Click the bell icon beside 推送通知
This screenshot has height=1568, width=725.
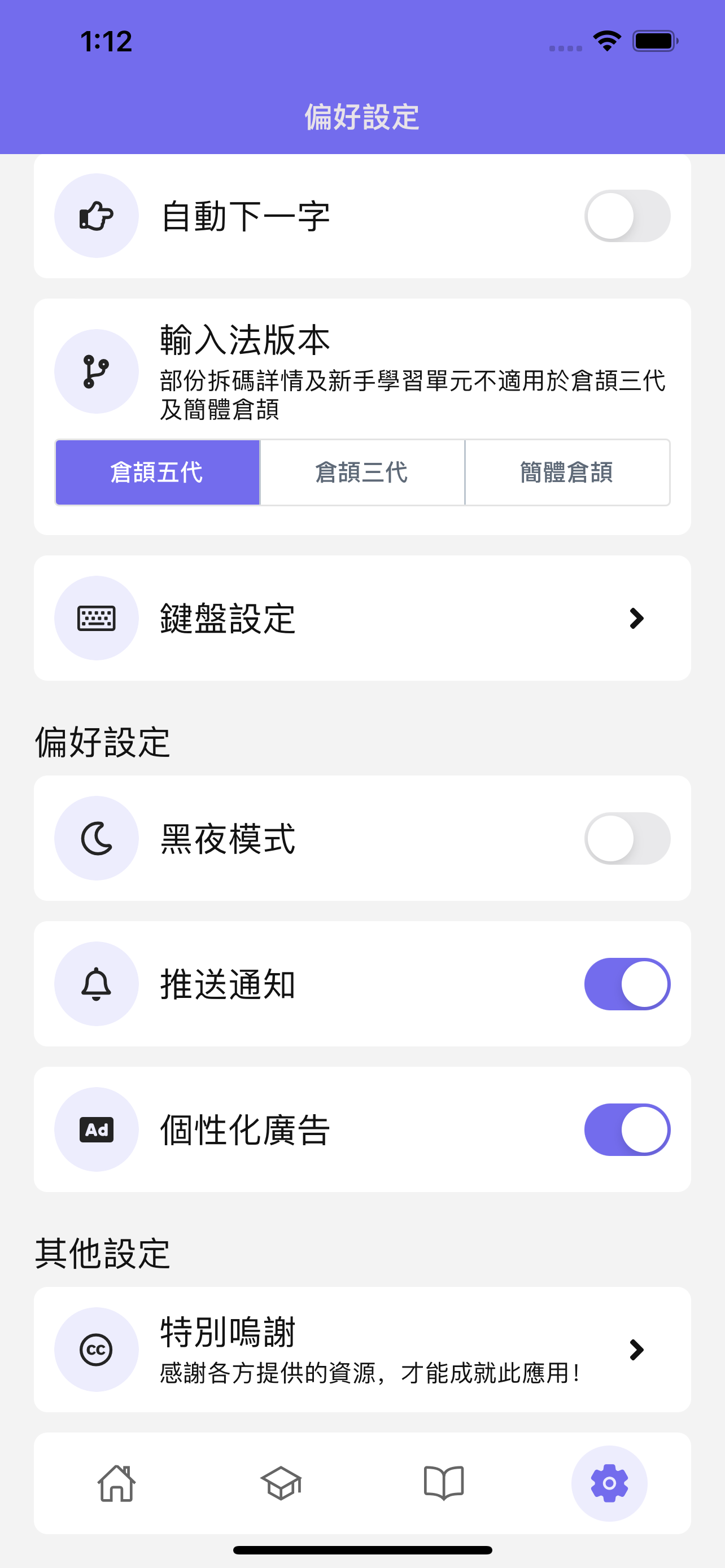coord(96,984)
